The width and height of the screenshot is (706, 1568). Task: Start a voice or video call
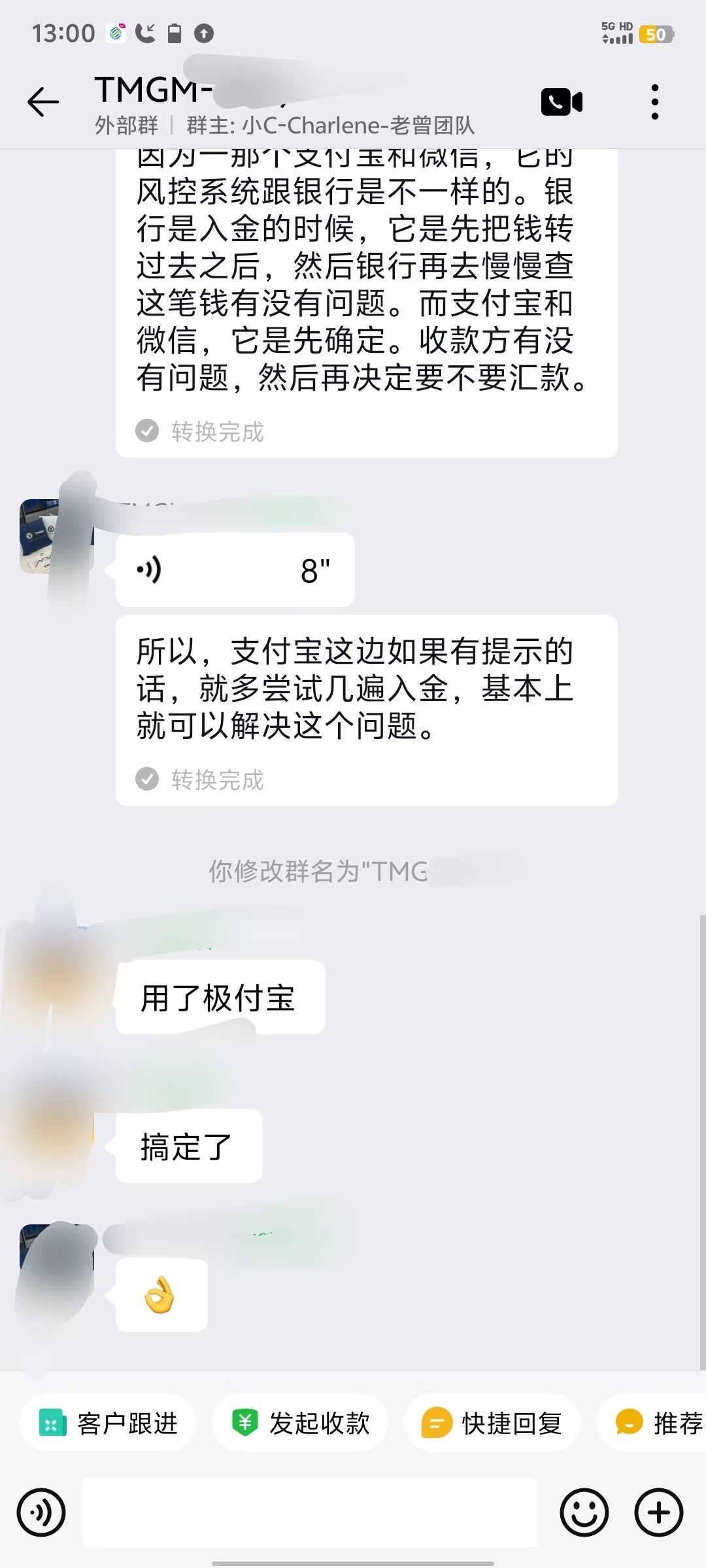562,102
